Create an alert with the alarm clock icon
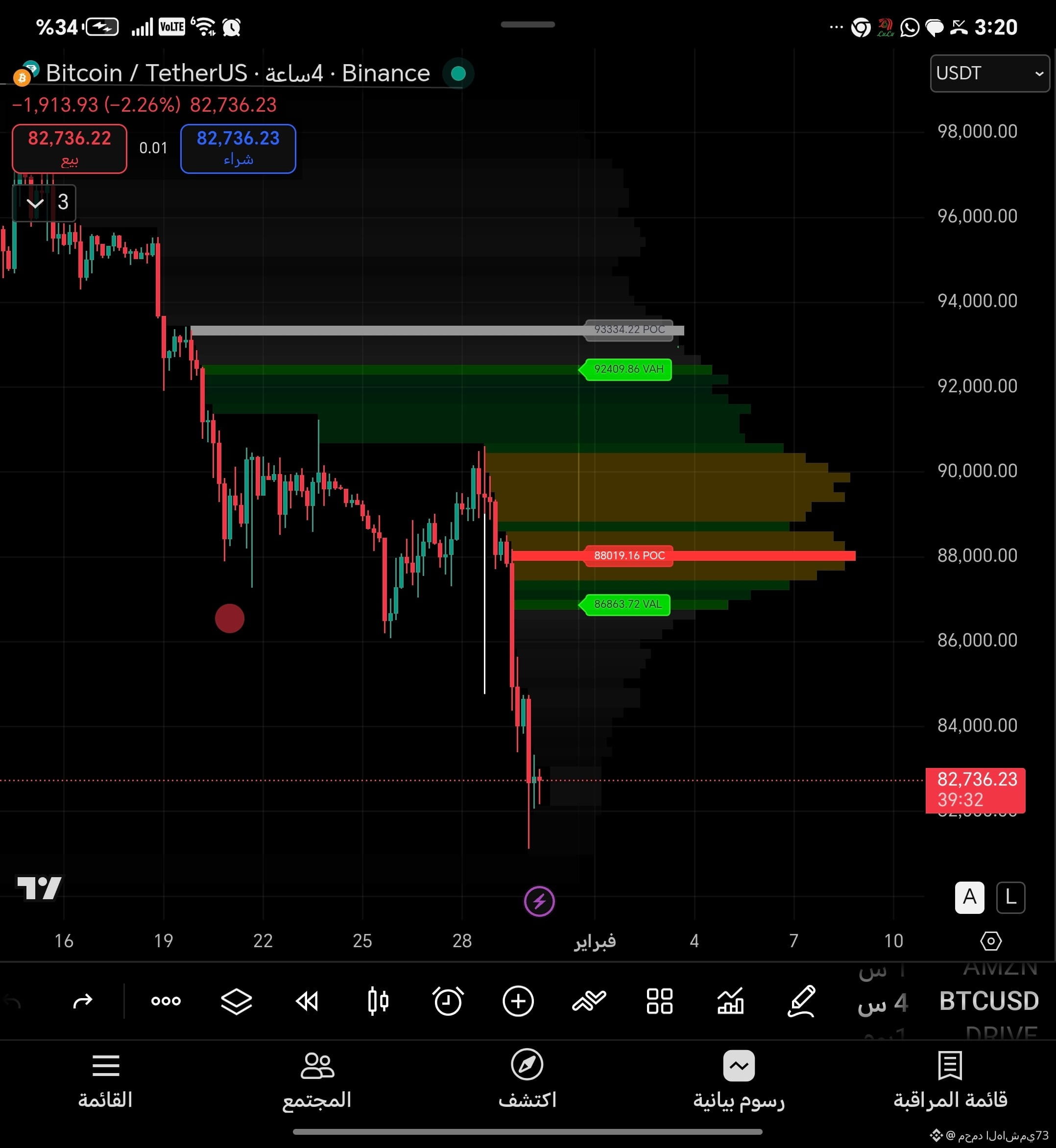The width and height of the screenshot is (1056, 1148). [448, 1001]
